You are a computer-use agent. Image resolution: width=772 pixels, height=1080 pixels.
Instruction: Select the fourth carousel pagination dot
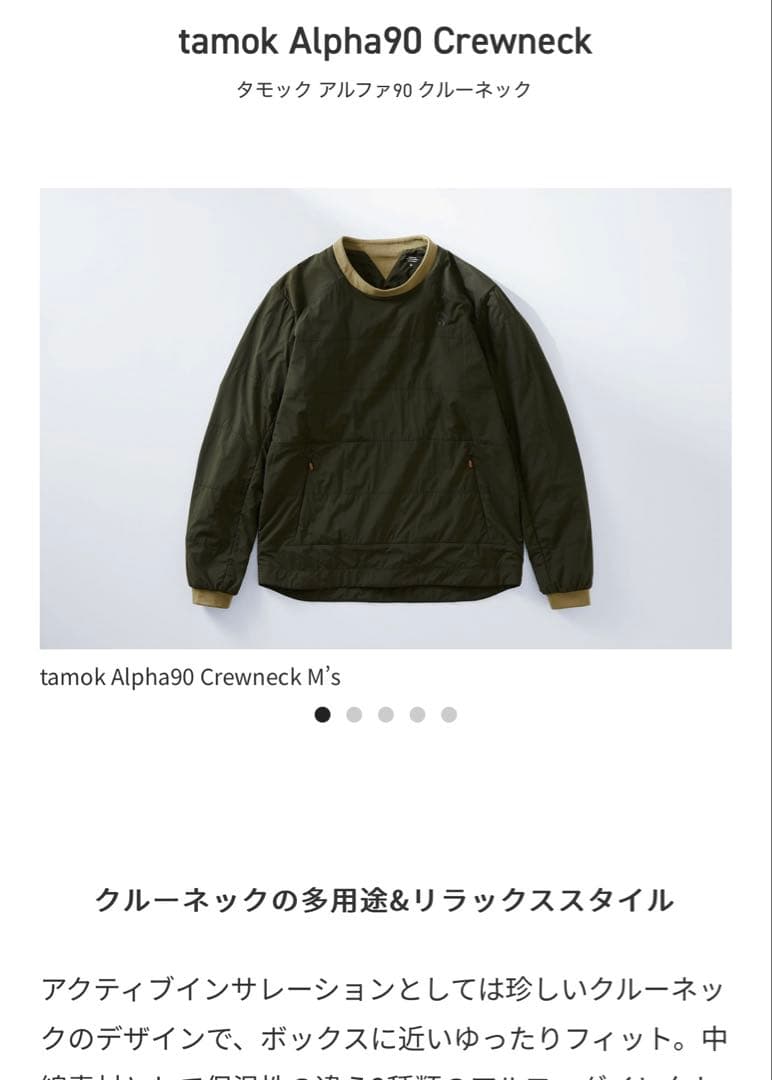415,716
